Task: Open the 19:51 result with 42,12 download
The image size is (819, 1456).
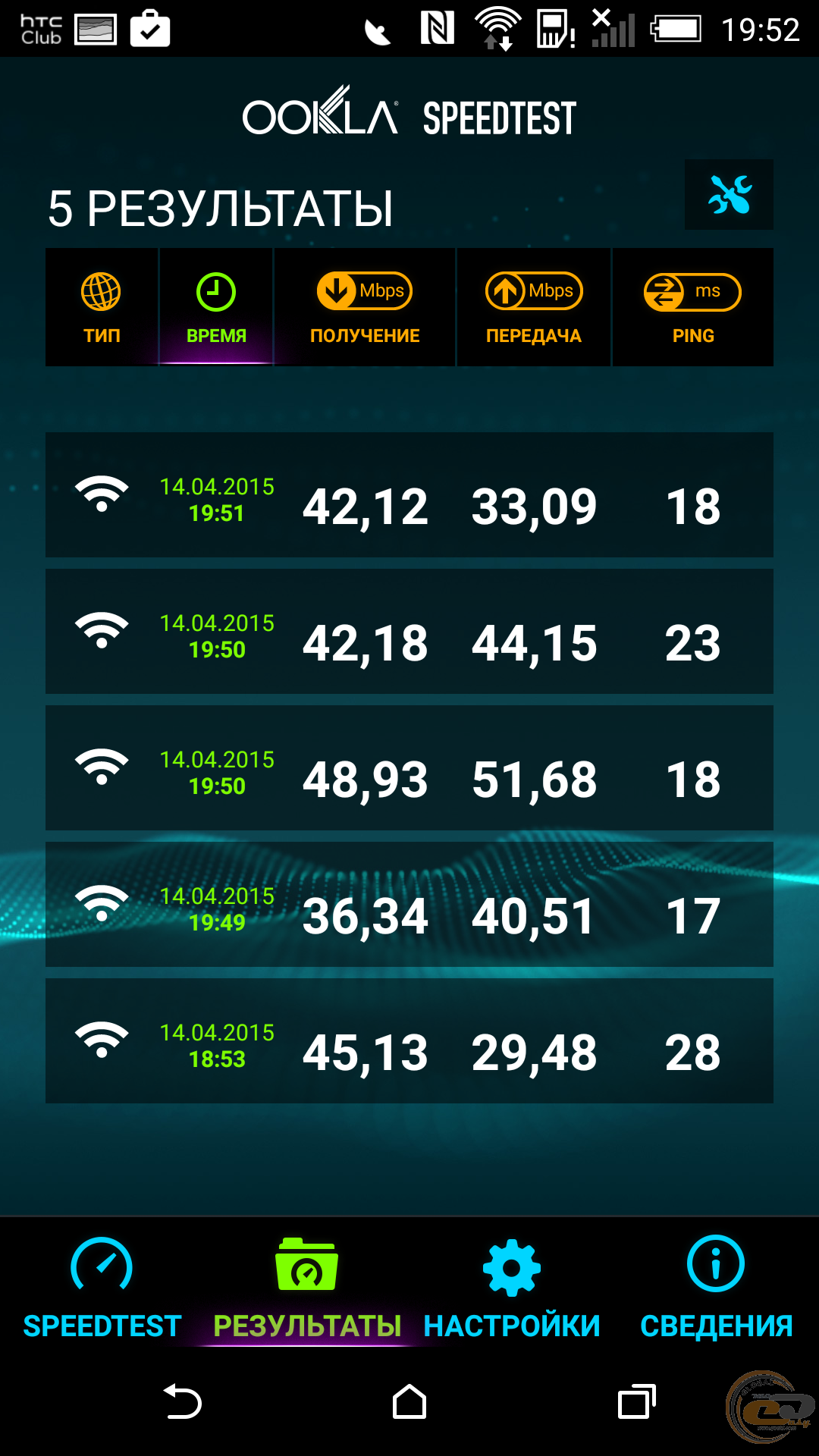Action: tap(409, 494)
